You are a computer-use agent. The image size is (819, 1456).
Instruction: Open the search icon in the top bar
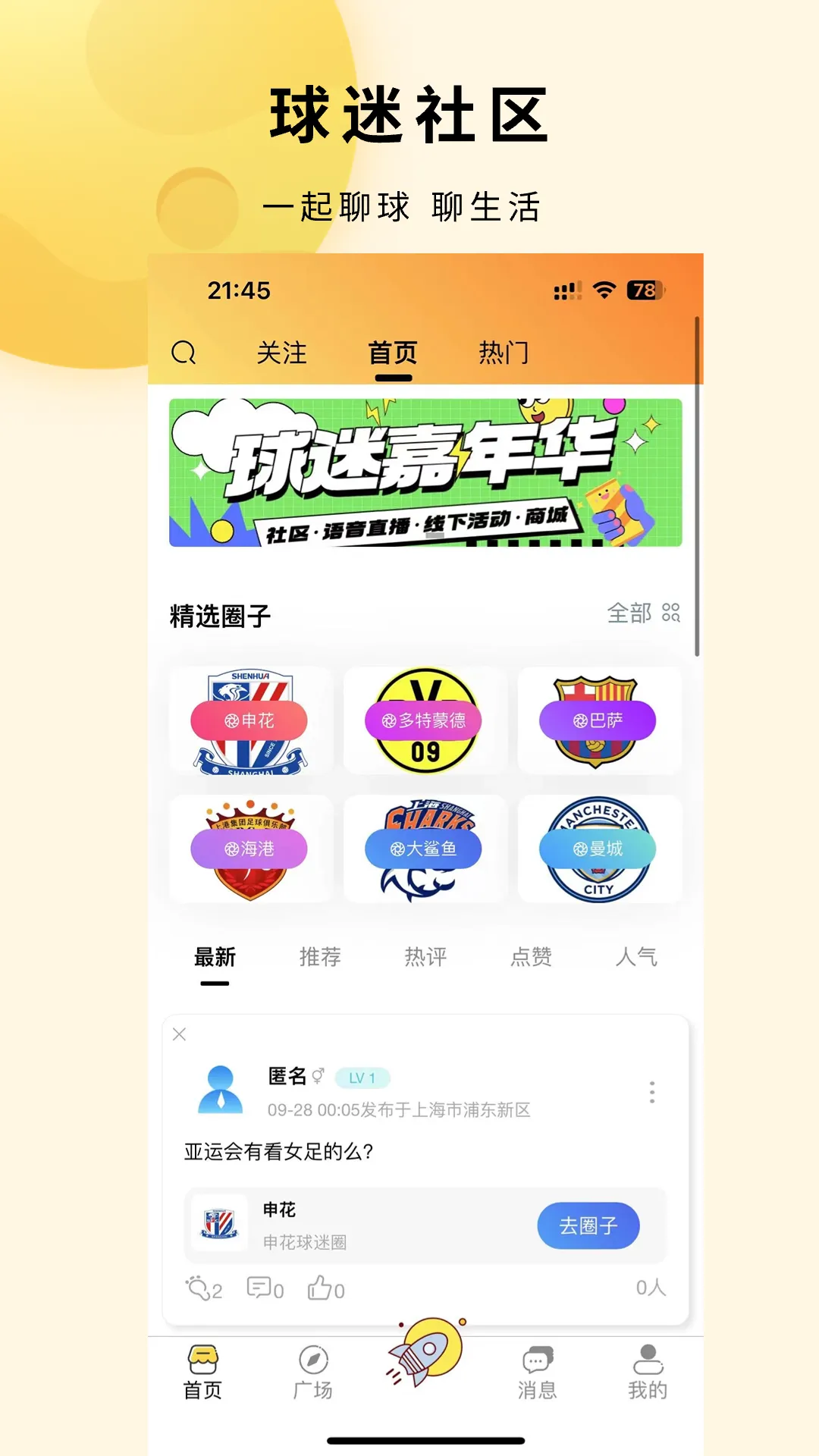pos(184,353)
